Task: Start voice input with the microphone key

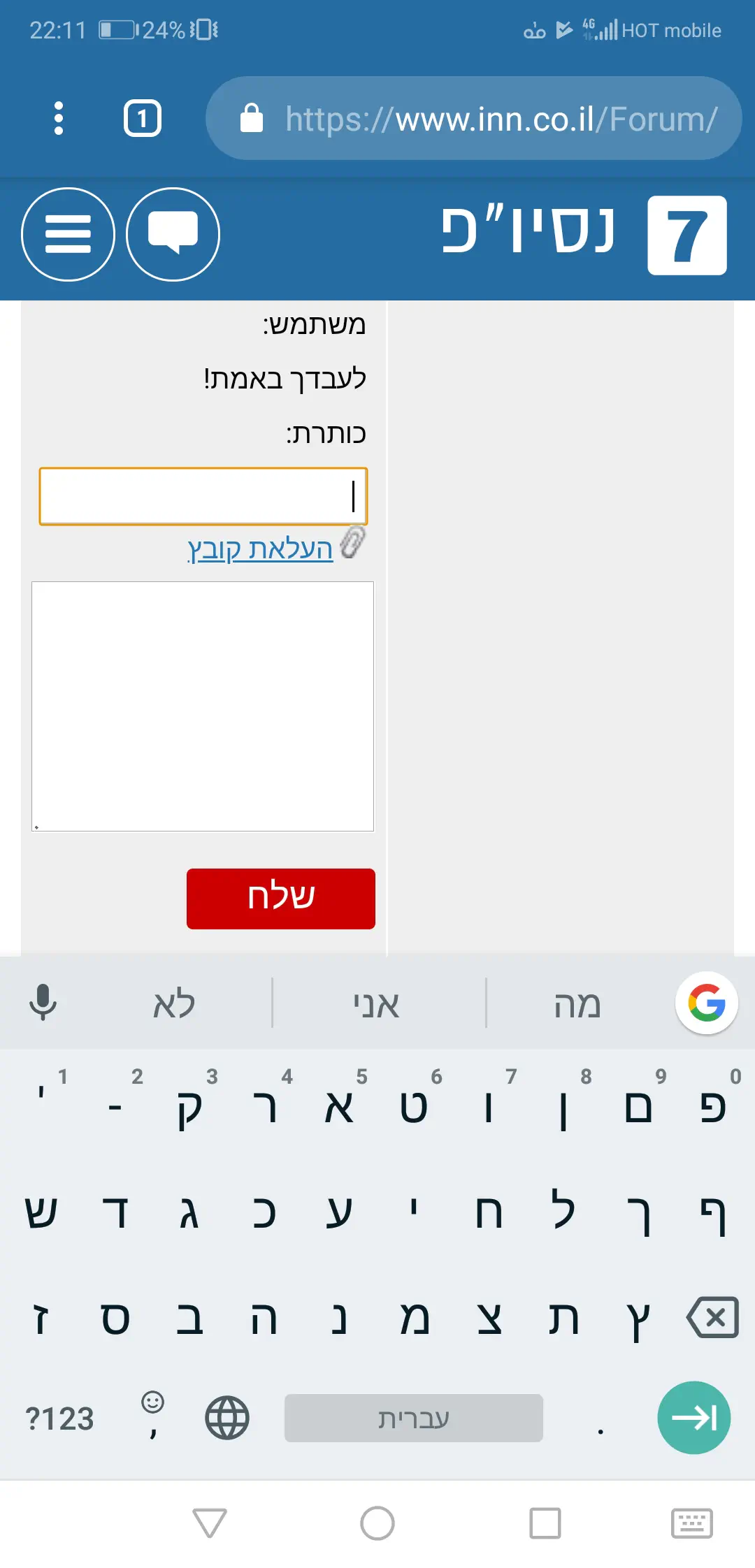Action: click(x=43, y=1003)
